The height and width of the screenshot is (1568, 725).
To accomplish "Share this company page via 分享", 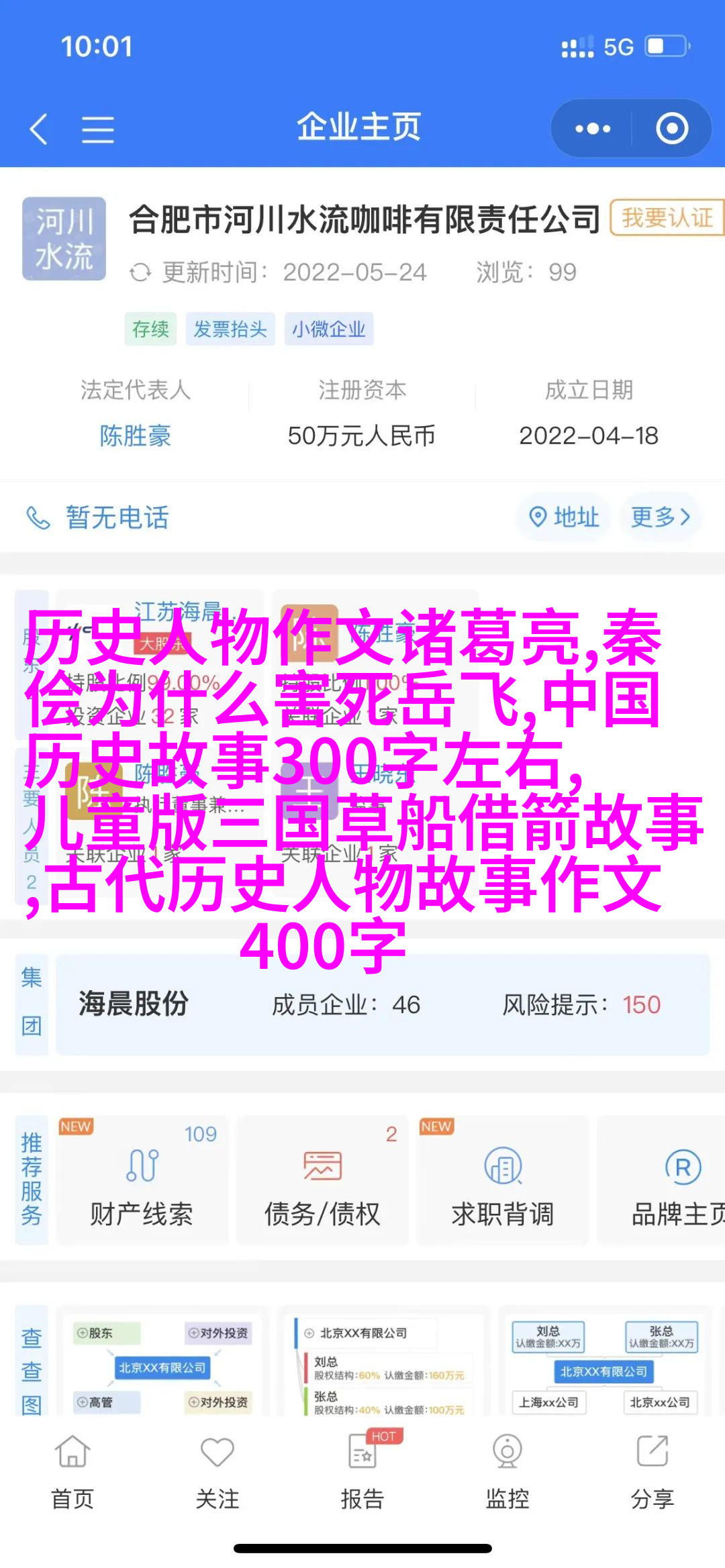I will pos(652,1471).
